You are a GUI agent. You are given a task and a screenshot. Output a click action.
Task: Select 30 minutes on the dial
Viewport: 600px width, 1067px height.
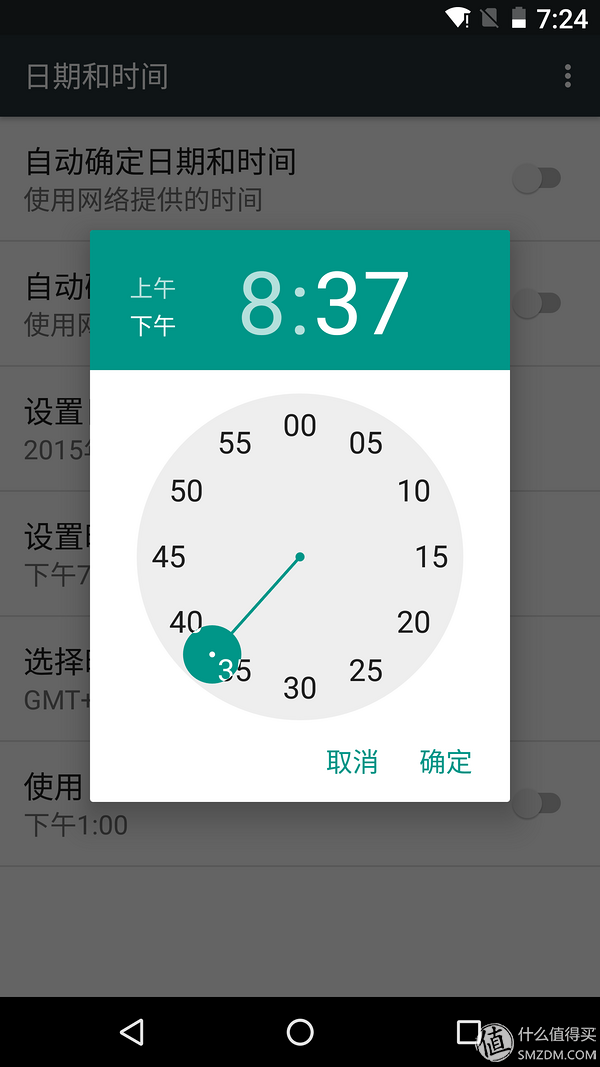tap(300, 688)
